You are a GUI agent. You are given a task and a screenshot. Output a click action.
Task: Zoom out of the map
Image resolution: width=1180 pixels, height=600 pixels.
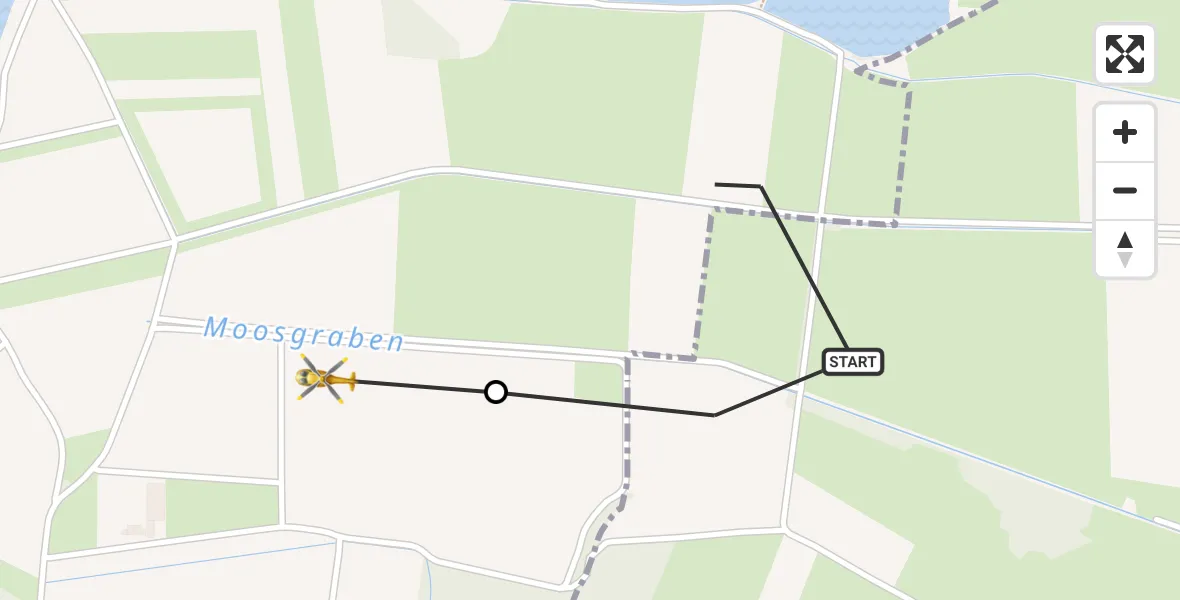tap(1125, 190)
